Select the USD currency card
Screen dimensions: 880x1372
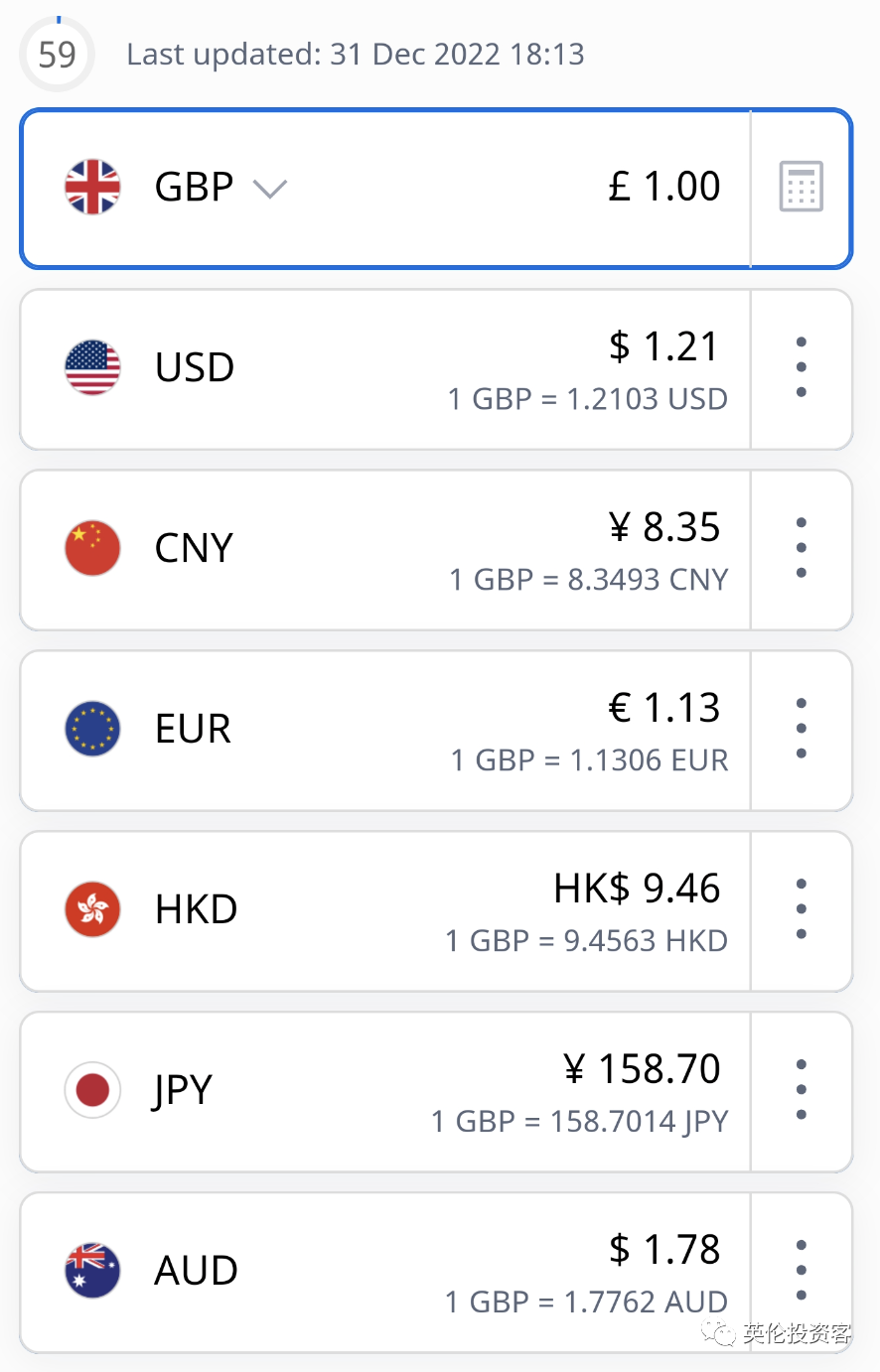[x=385, y=369]
